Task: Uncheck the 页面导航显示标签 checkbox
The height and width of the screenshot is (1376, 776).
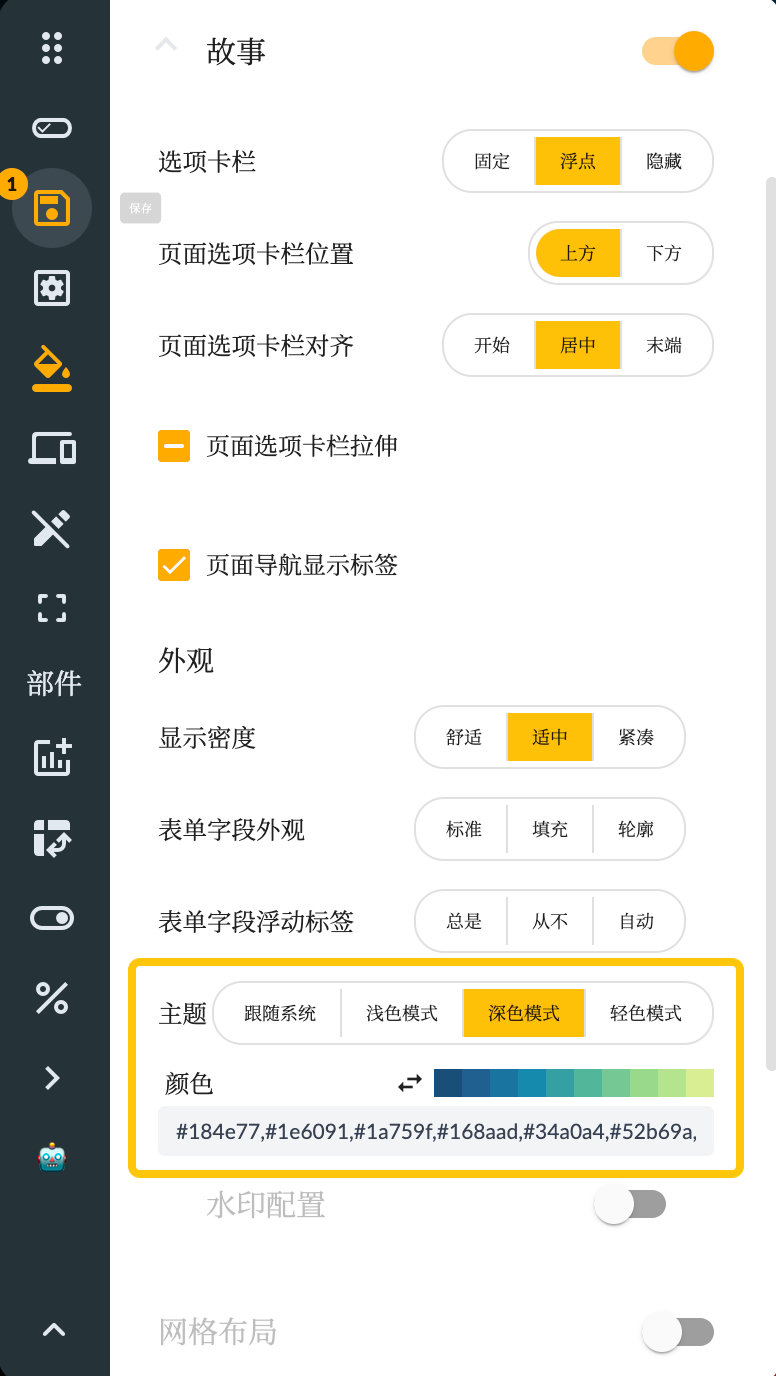Action: [x=174, y=565]
